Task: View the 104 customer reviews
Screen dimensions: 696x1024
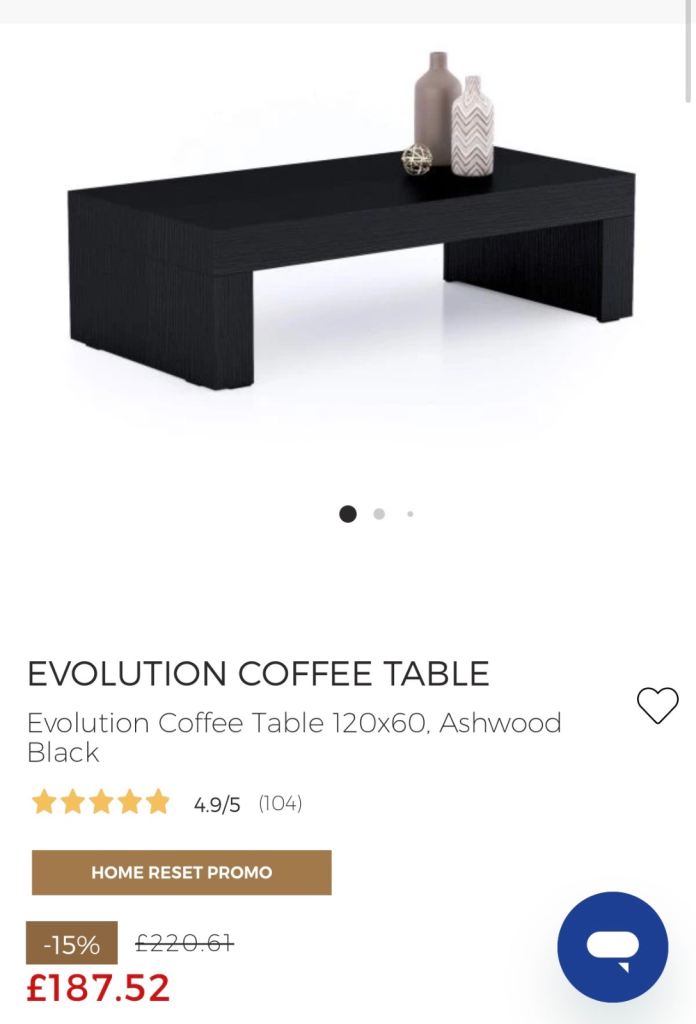Action: pos(280,803)
